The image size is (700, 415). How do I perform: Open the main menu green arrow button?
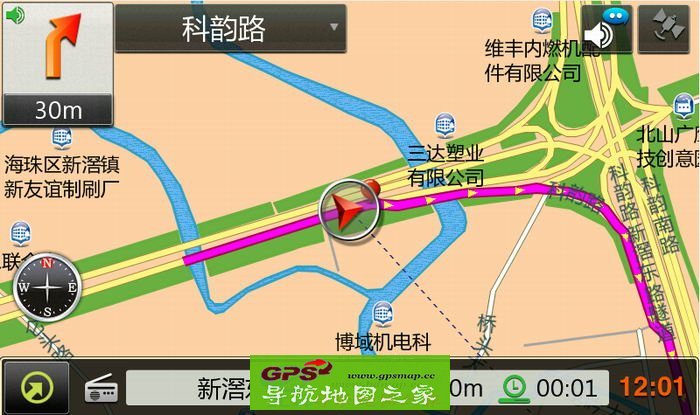tap(35, 387)
